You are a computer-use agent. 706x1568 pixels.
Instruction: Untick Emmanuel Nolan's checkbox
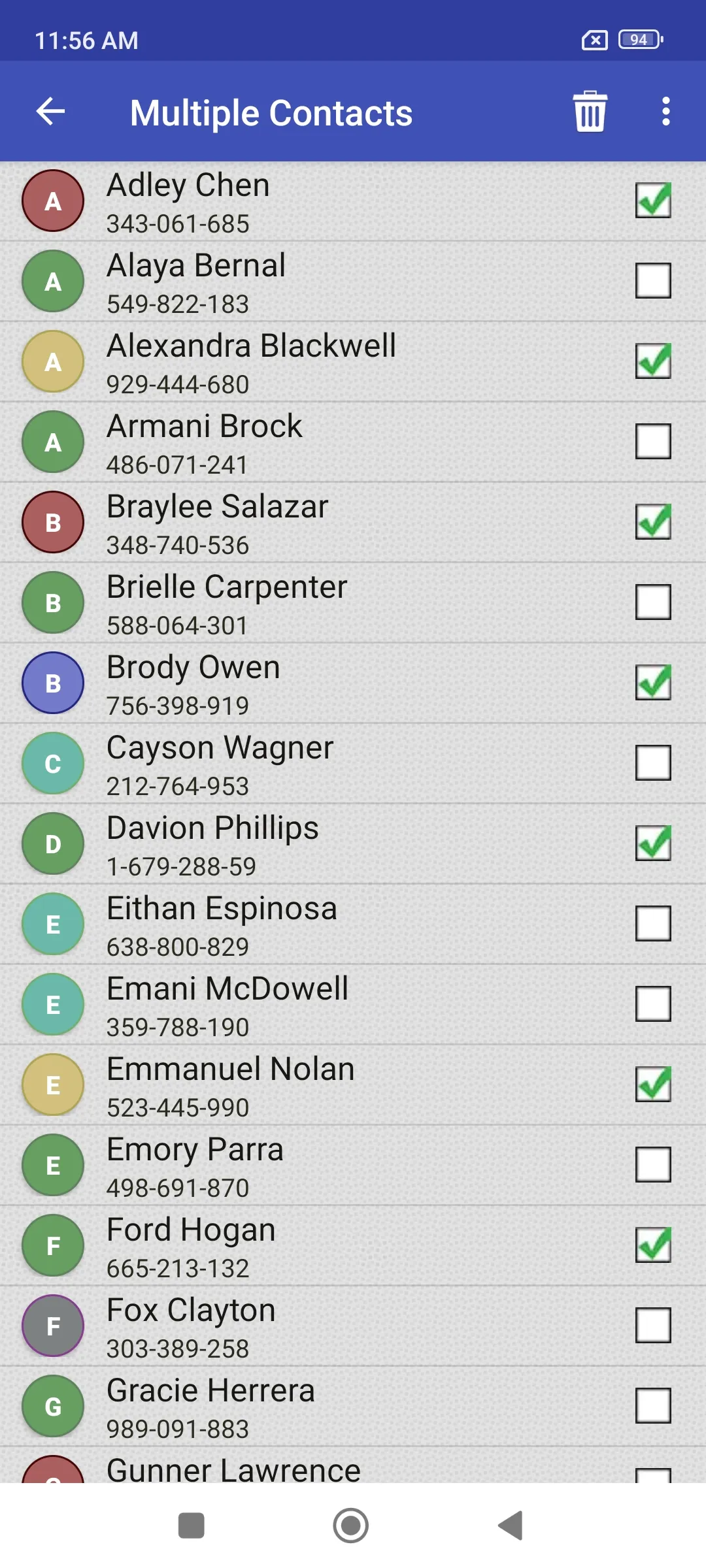coord(653,1085)
